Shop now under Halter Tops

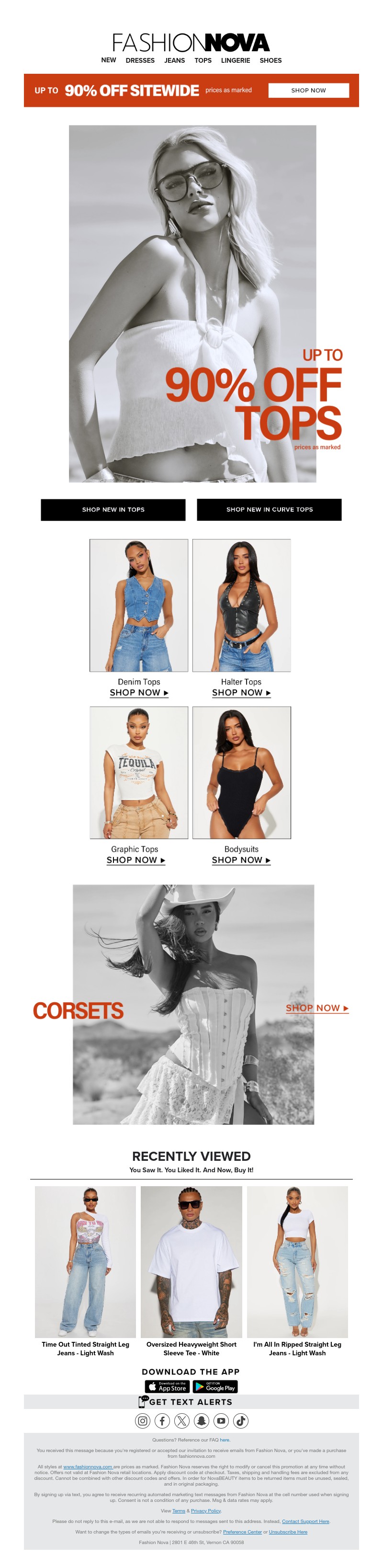pos(241,693)
